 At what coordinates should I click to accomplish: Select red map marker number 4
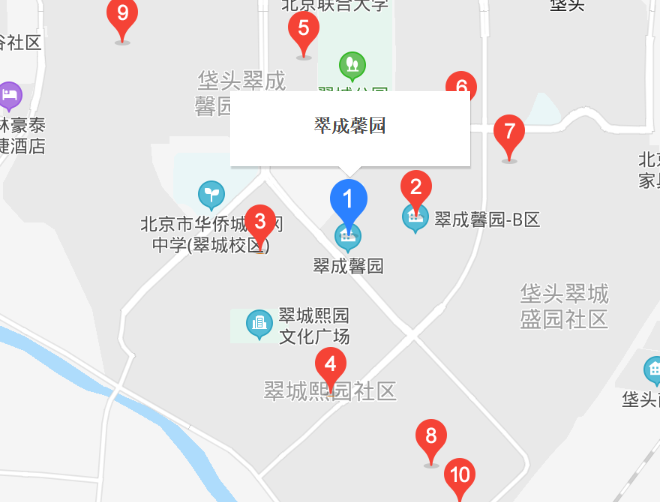[x=331, y=365]
